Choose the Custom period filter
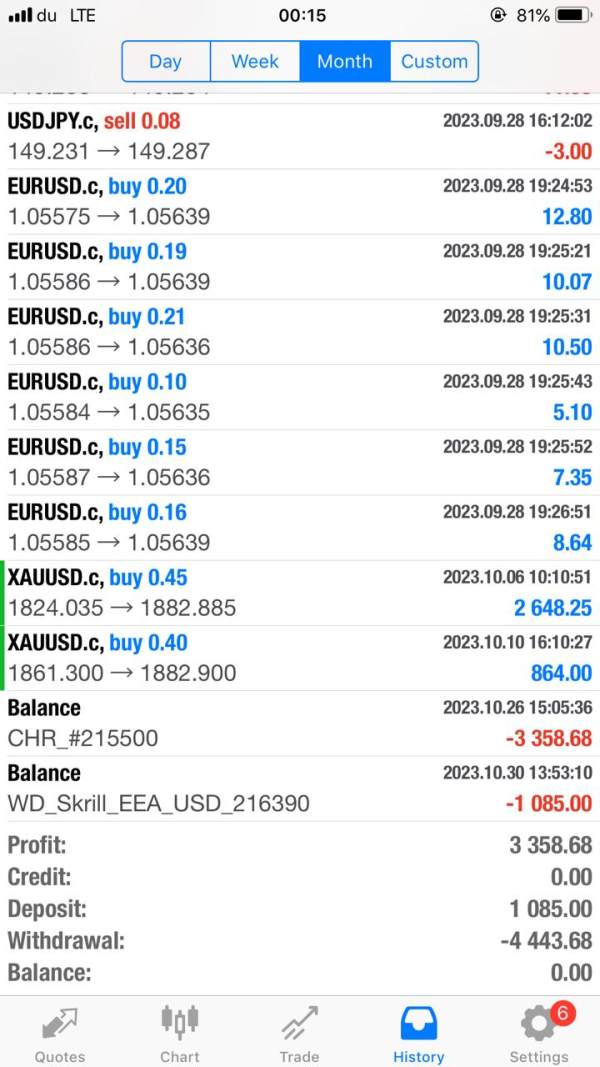The image size is (600, 1067). [x=435, y=61]
